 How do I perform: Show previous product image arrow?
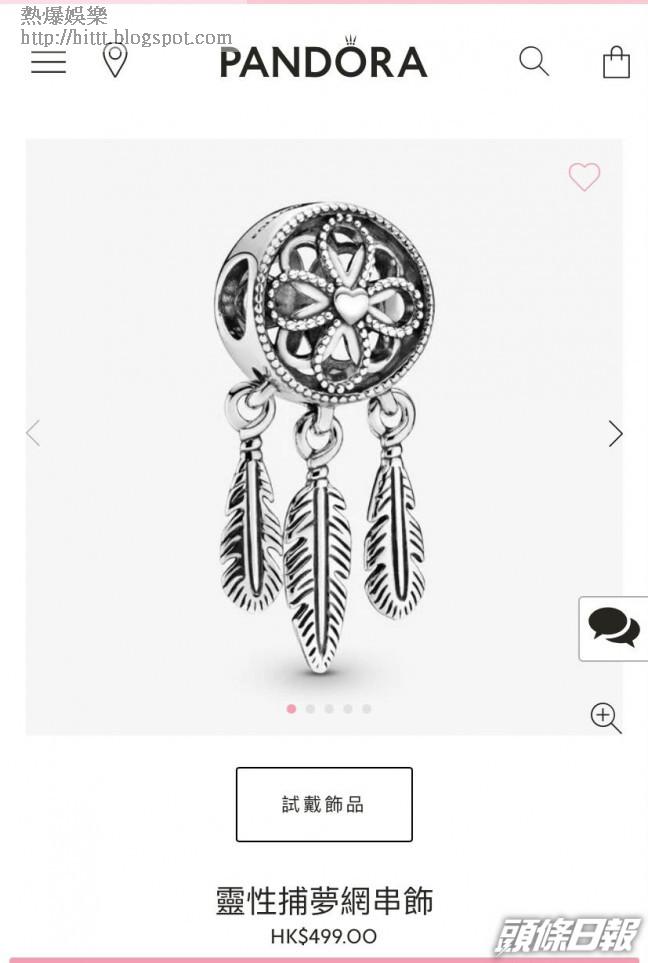[x=33, y=434]
